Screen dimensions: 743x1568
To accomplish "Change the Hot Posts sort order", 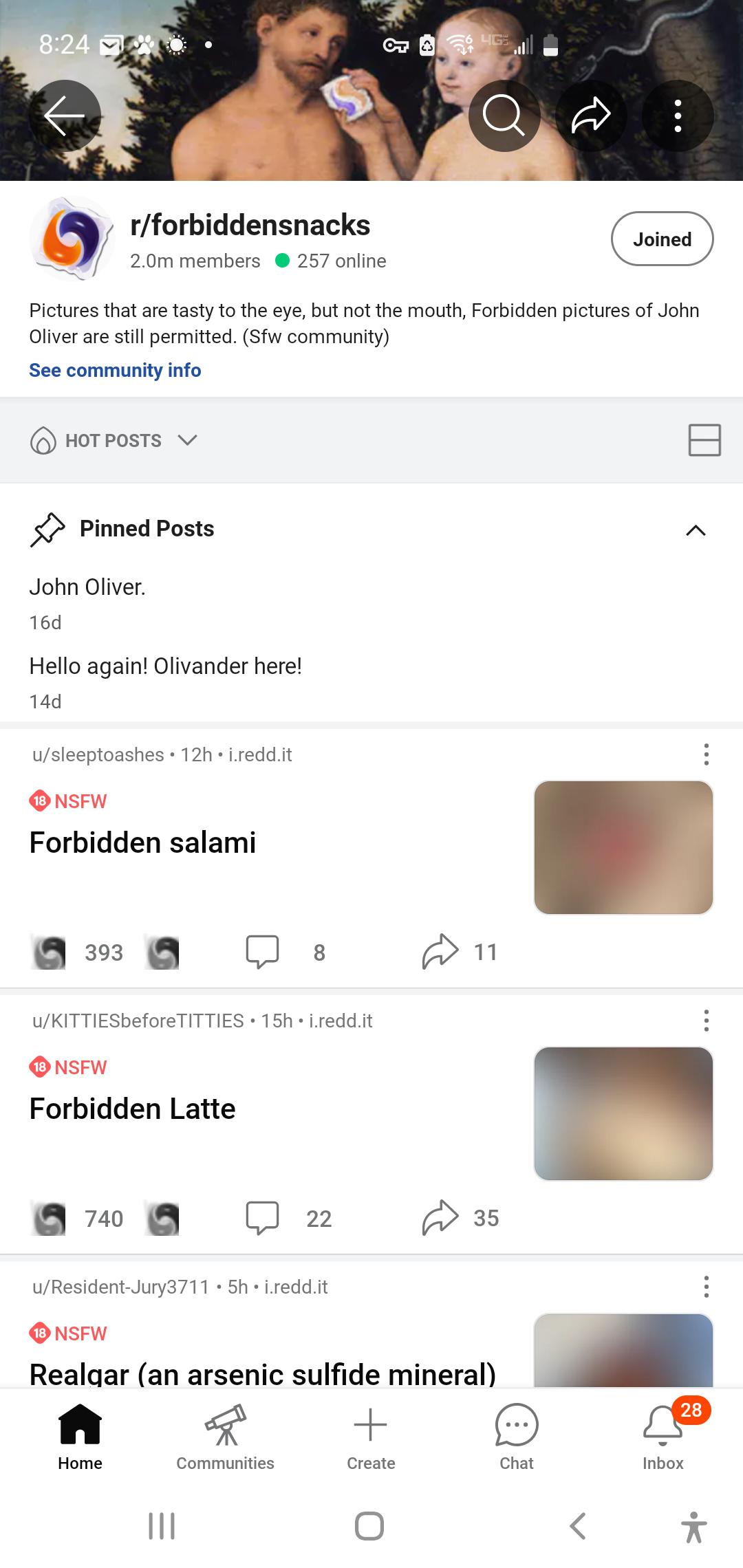I will [x=114, y=440].
